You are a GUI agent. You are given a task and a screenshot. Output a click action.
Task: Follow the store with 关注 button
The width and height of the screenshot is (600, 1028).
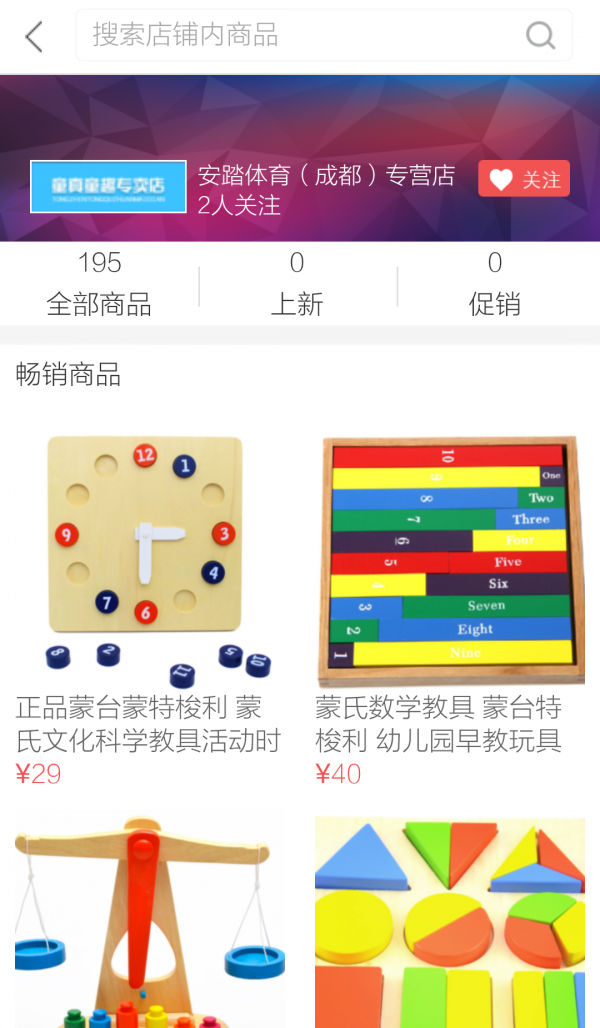coord(524,179)
